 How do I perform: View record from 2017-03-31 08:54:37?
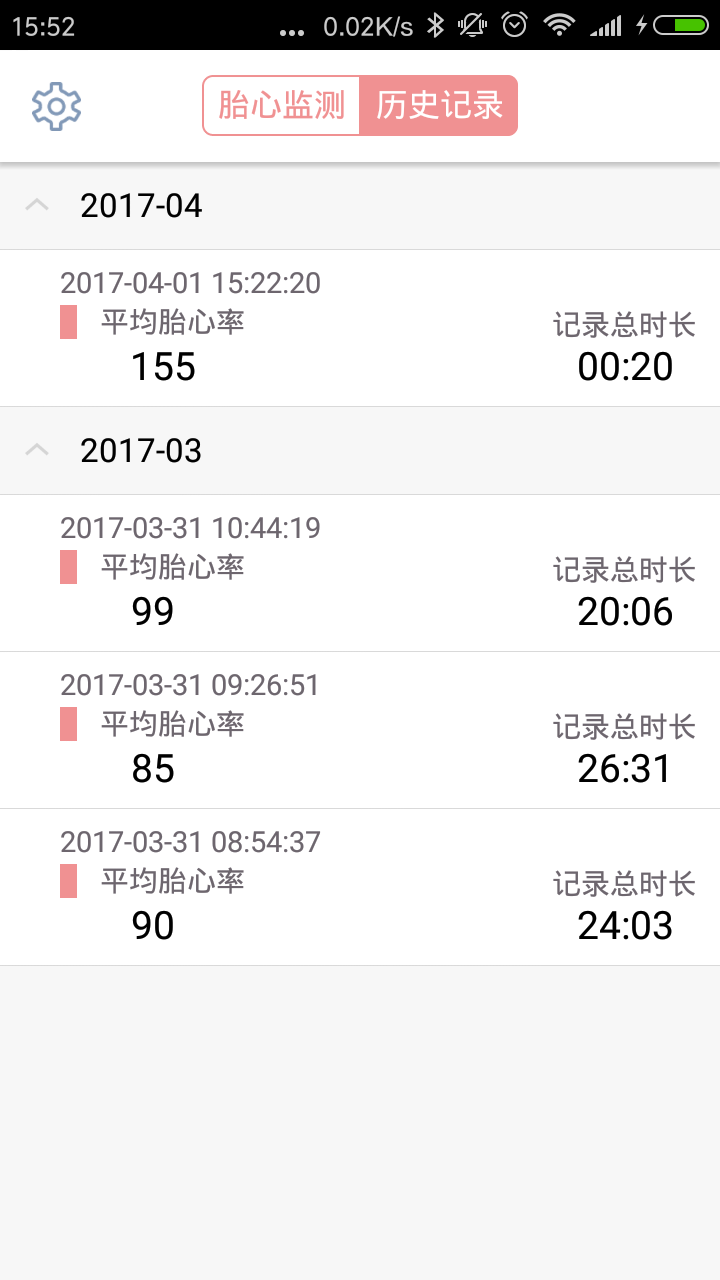[360, 887]
